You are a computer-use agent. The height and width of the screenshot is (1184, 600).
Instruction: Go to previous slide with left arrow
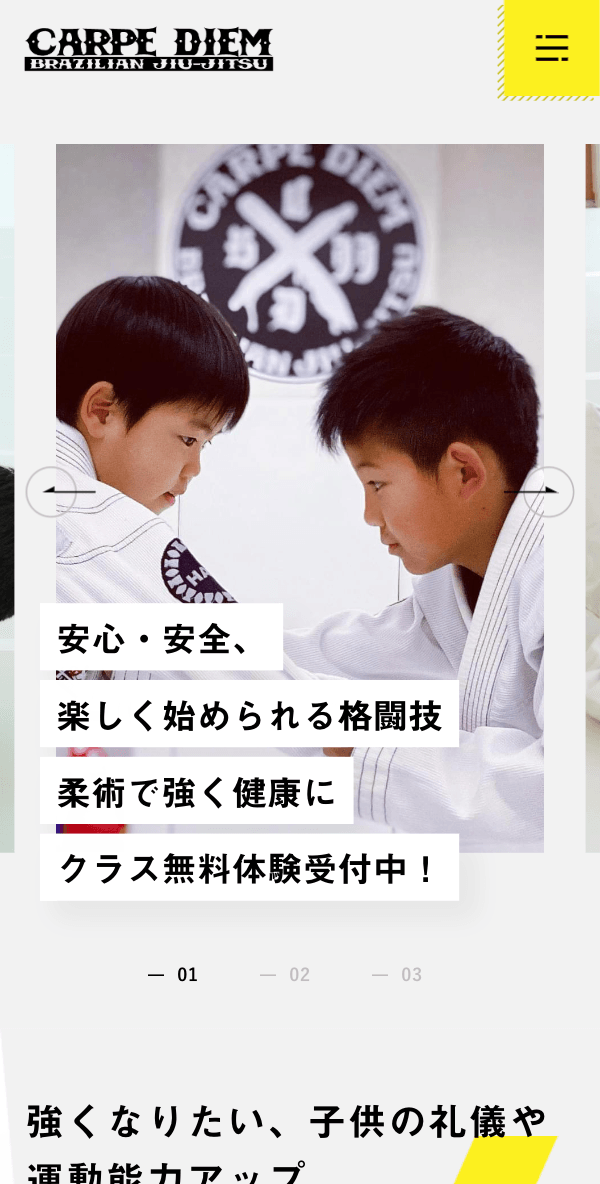click(x=51, y=492)
